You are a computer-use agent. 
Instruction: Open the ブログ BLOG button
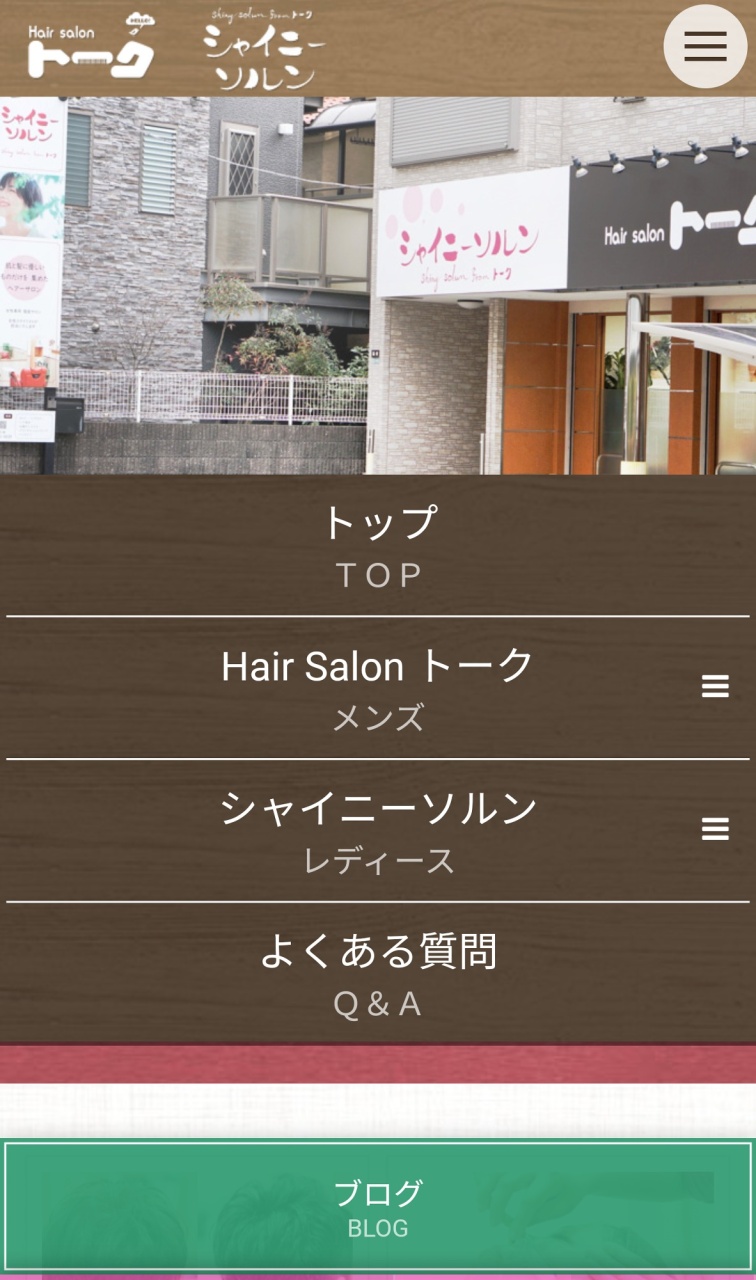pyautogui.click(x=378, y=1208)
